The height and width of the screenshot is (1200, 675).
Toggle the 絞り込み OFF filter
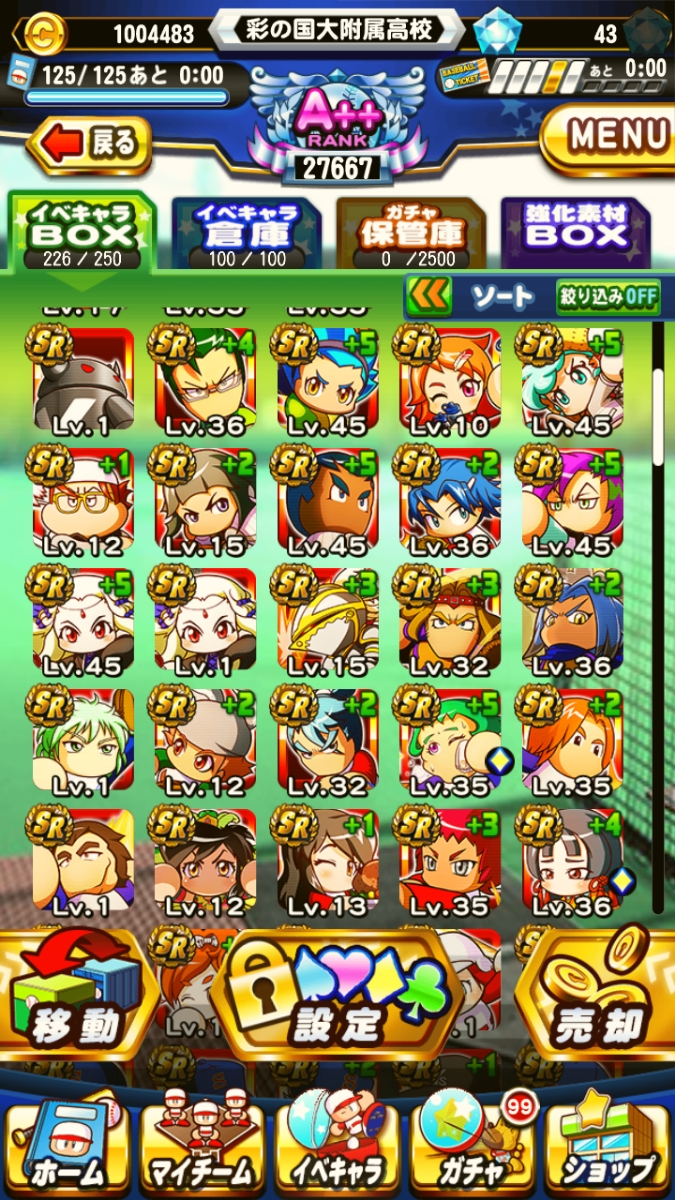[607, 297]
